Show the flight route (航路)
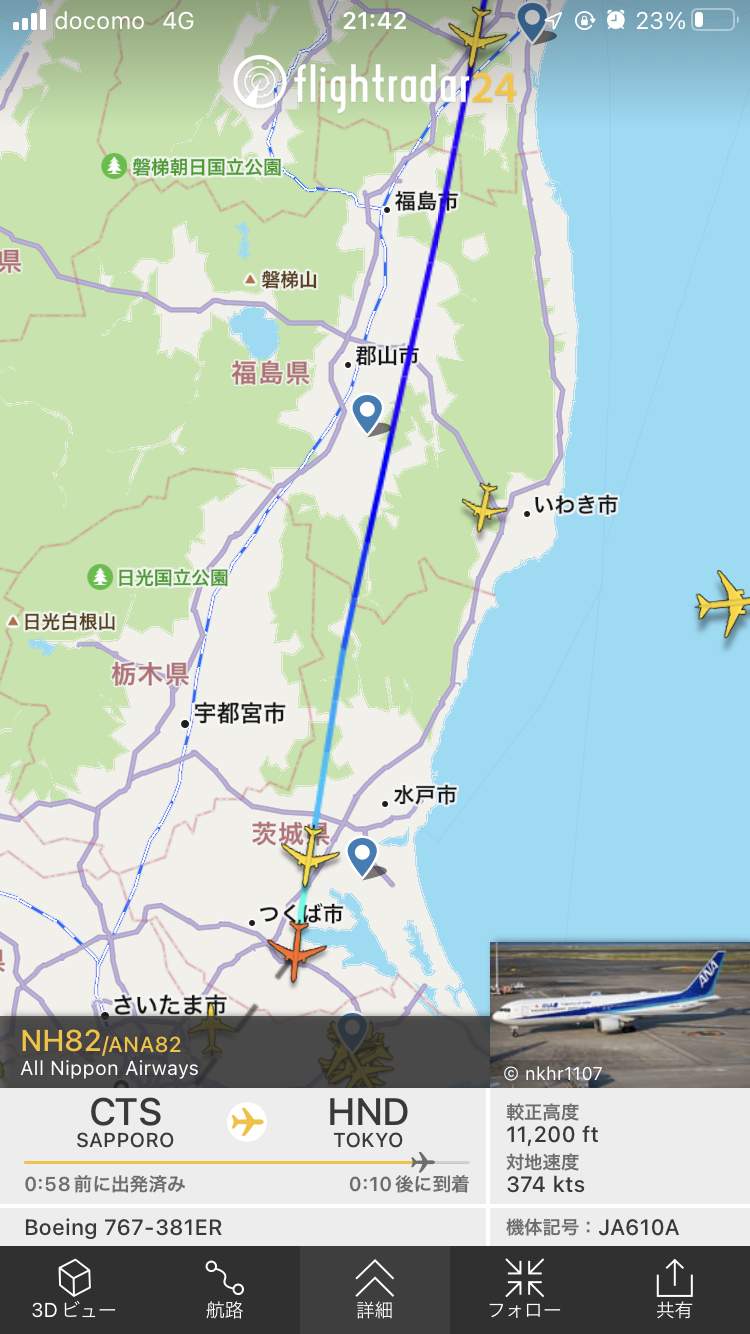The height and width of the screenshot is (1334, 750). point(224,1289)
